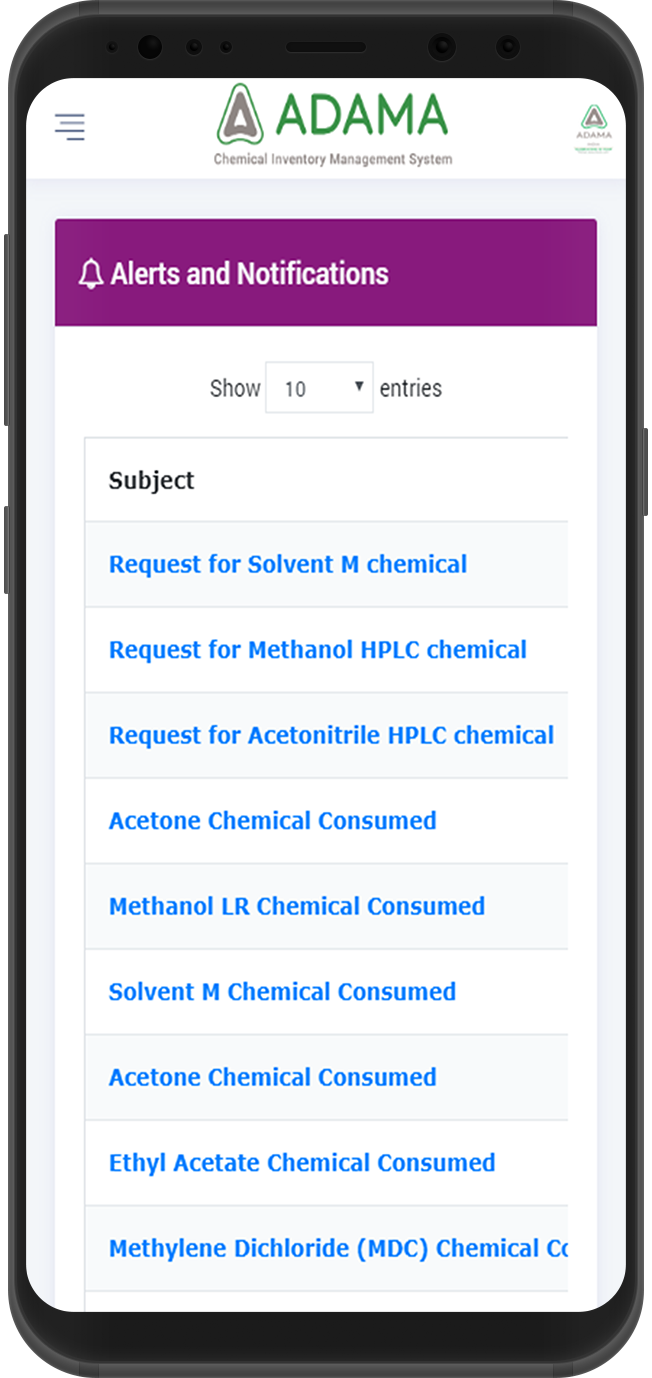View Request for Acetonitrile HPLC chemical
652x1378 pixels.
coord(331,735)
